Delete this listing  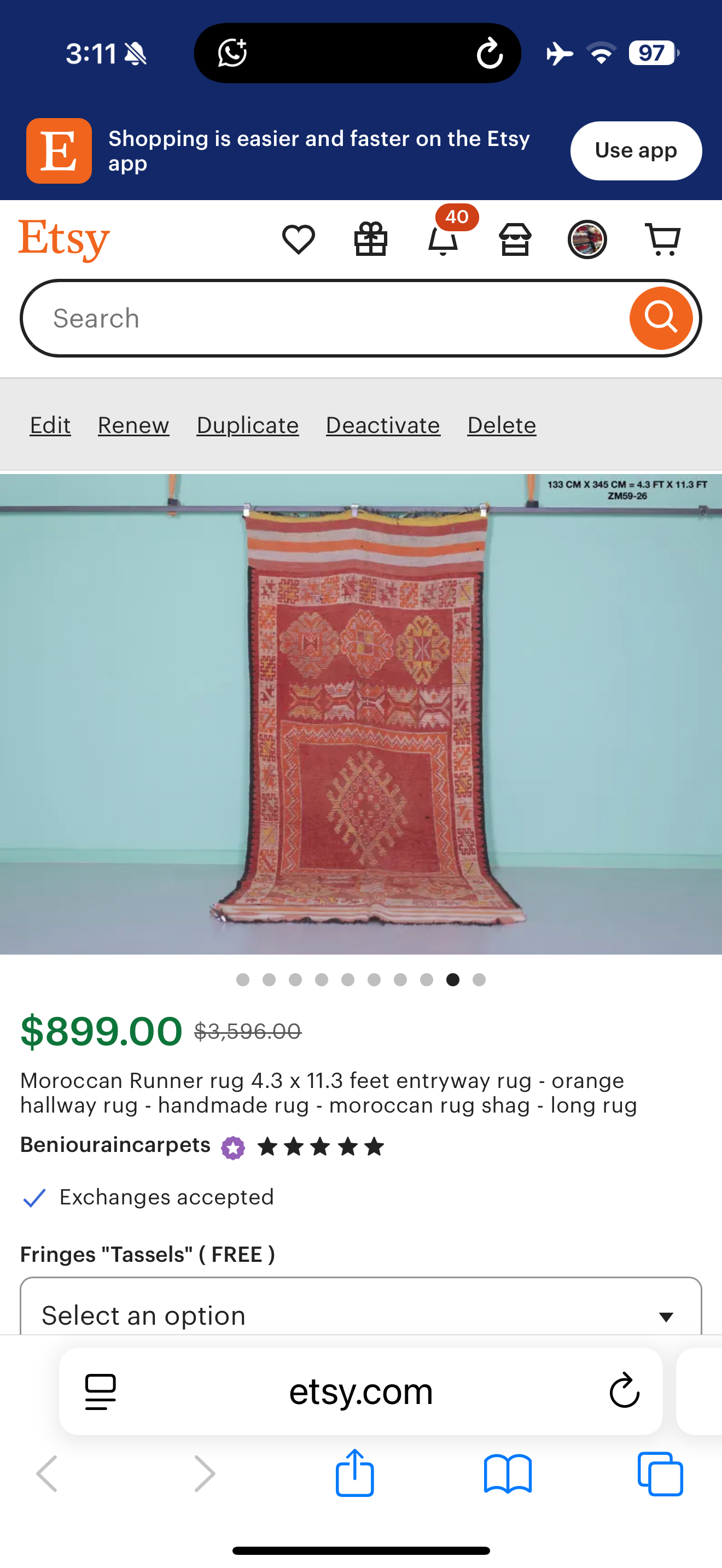point(502,425)
